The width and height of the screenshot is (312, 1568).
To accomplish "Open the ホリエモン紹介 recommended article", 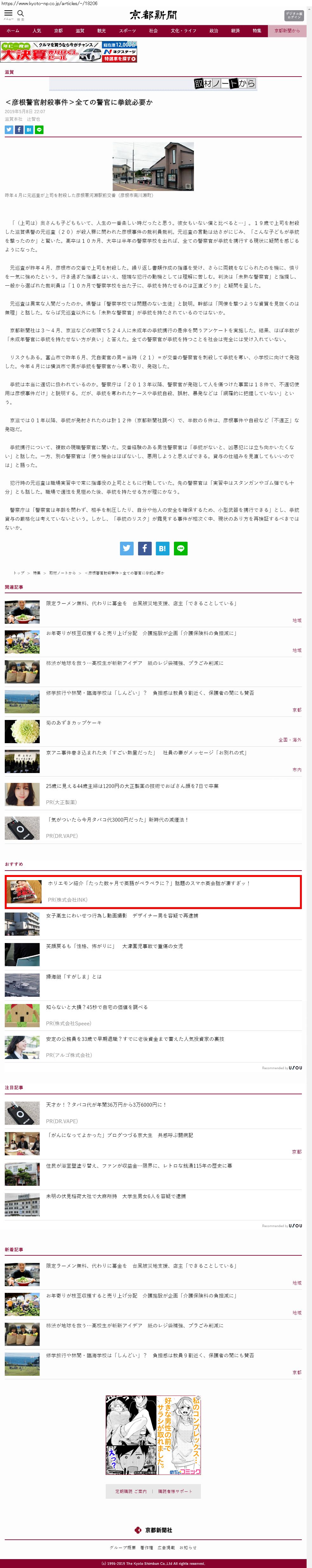I will (x=149, y=883).
